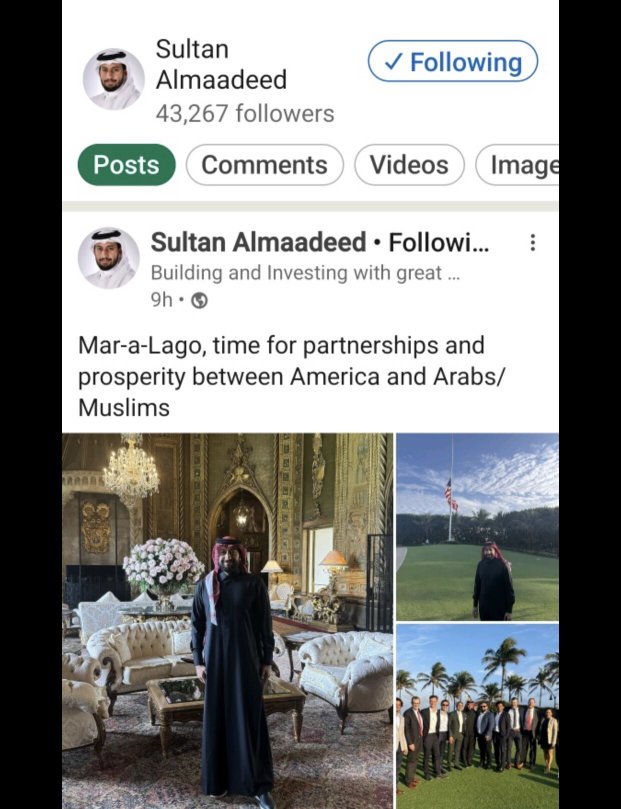The height and width of the screenshot is (809, 621).
Task: Open author name Sultan Almaadeed on the post
Action: click(x=258, y=242)
